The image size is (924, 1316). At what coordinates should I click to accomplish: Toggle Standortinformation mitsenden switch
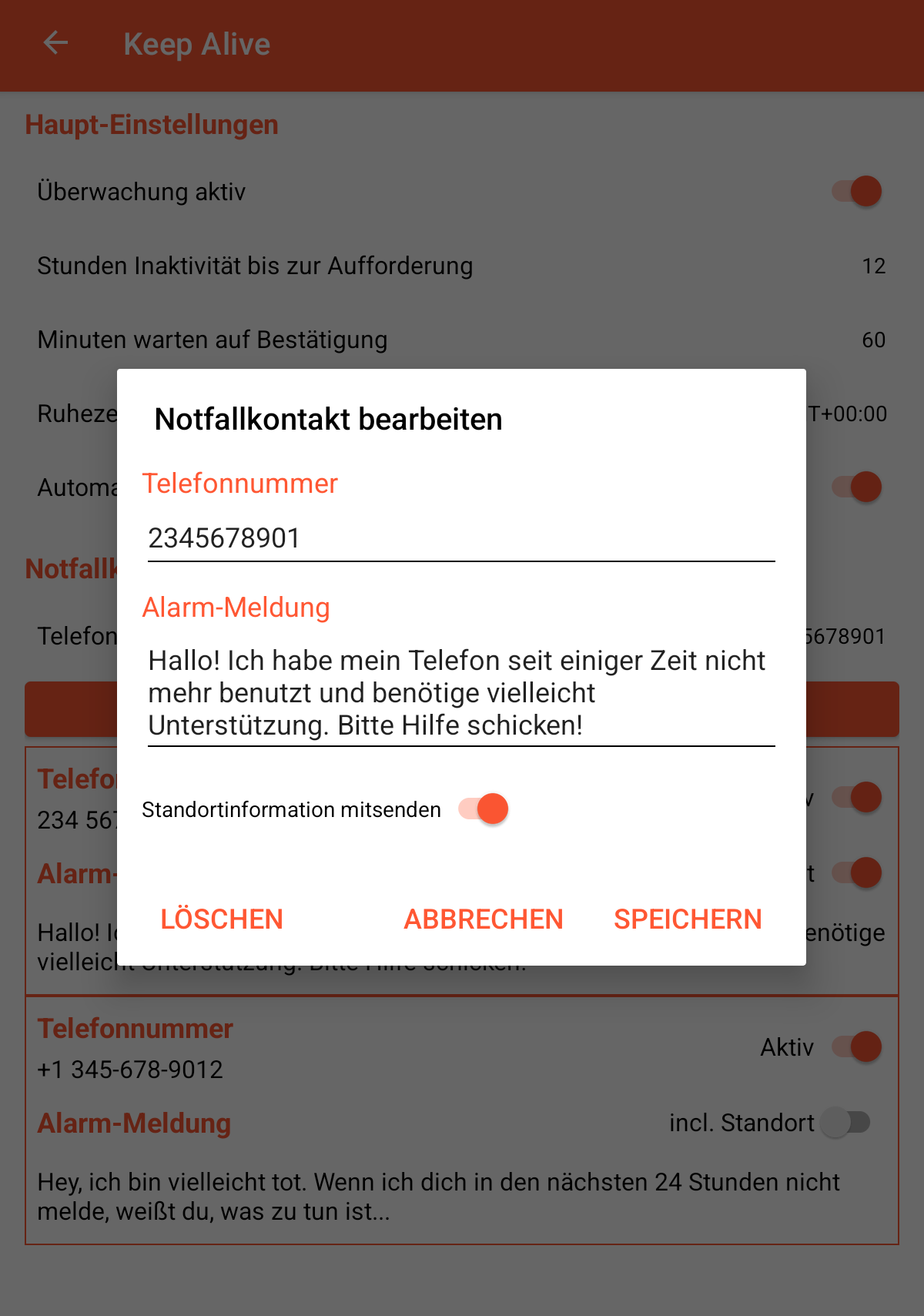[x=484, y=809]
